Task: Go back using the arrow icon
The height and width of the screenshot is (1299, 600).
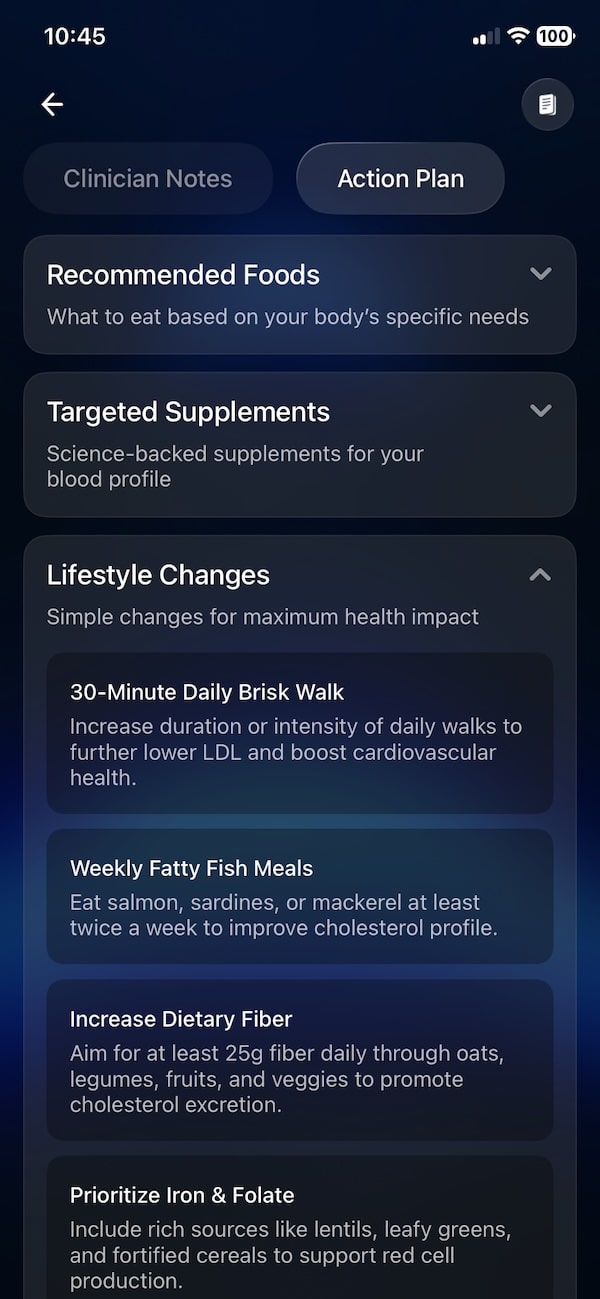Action: pyautogui.click(x=52, y=104)
